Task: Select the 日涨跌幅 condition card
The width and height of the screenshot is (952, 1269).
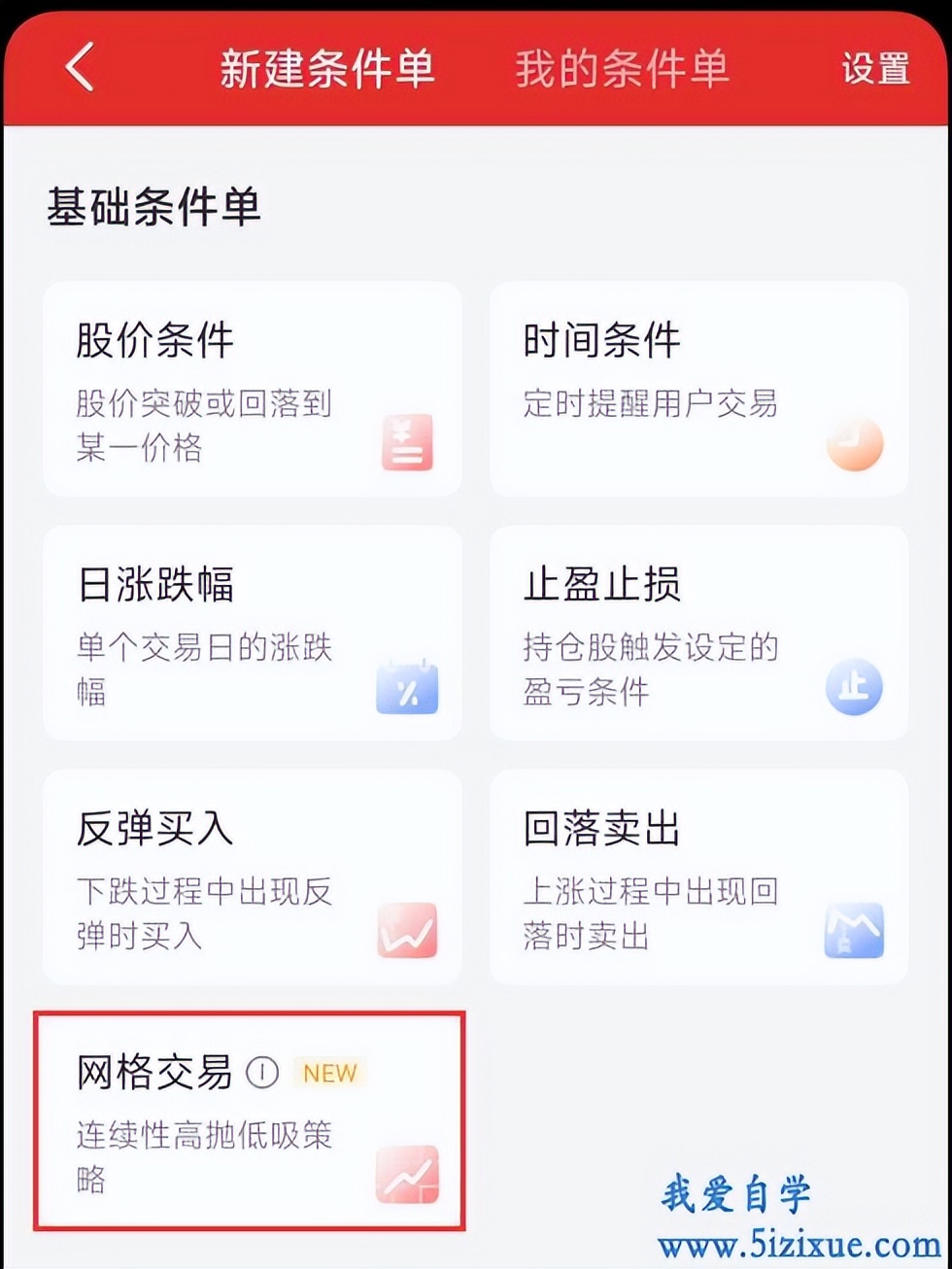Action: click(252, 633)
